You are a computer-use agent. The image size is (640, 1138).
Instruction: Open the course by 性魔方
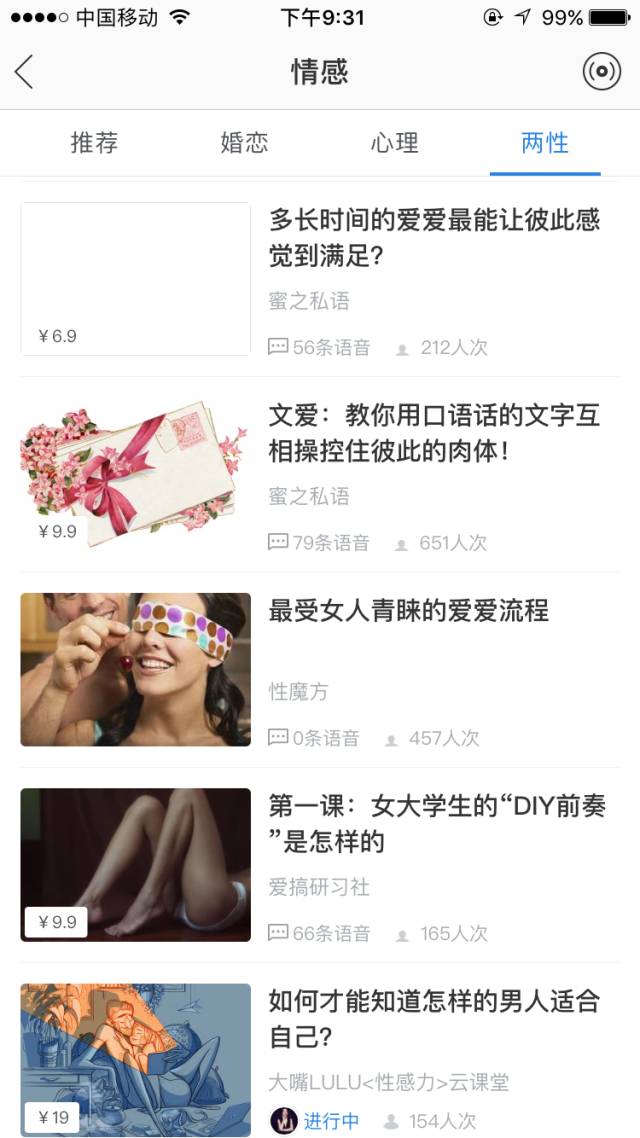[409, 611]
